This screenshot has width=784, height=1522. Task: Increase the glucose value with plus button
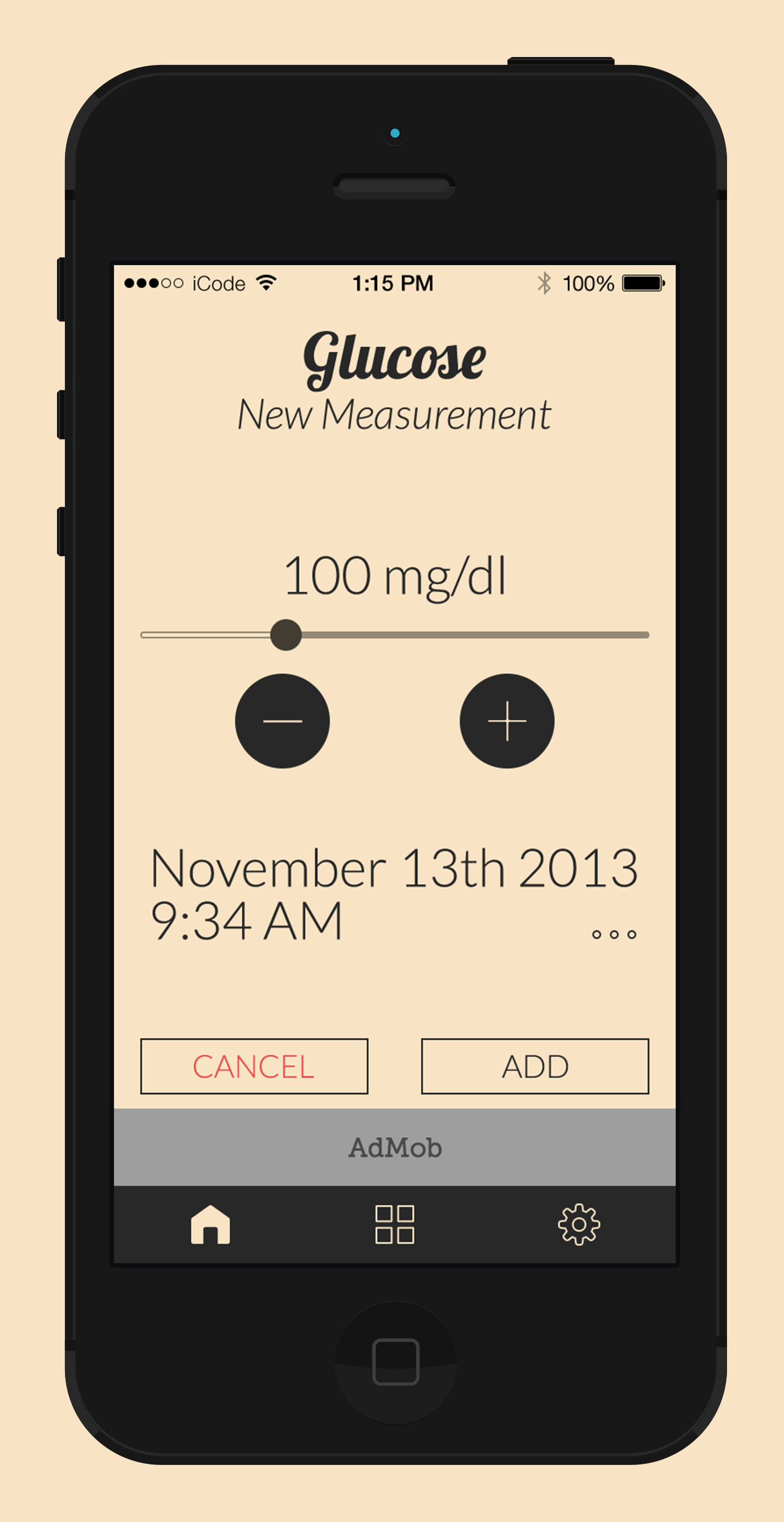tap(507, 721)
